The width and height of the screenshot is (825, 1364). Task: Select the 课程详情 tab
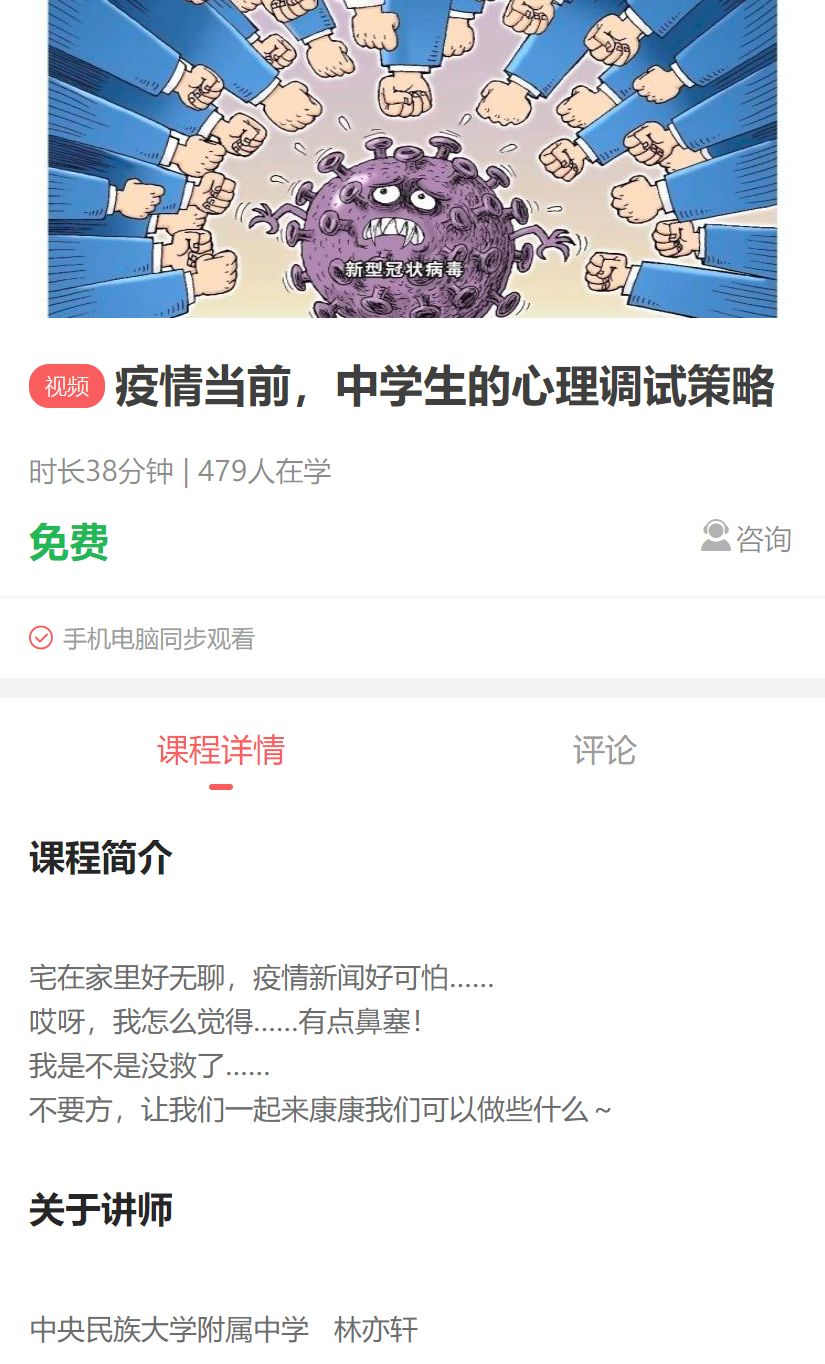click(221, 750)
